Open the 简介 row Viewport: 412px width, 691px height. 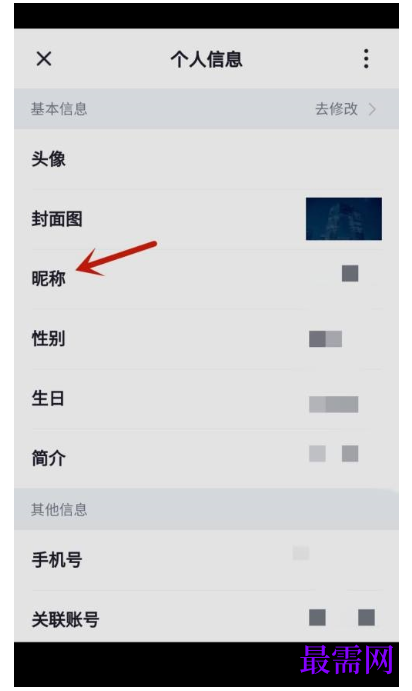[x=206, y=458]
